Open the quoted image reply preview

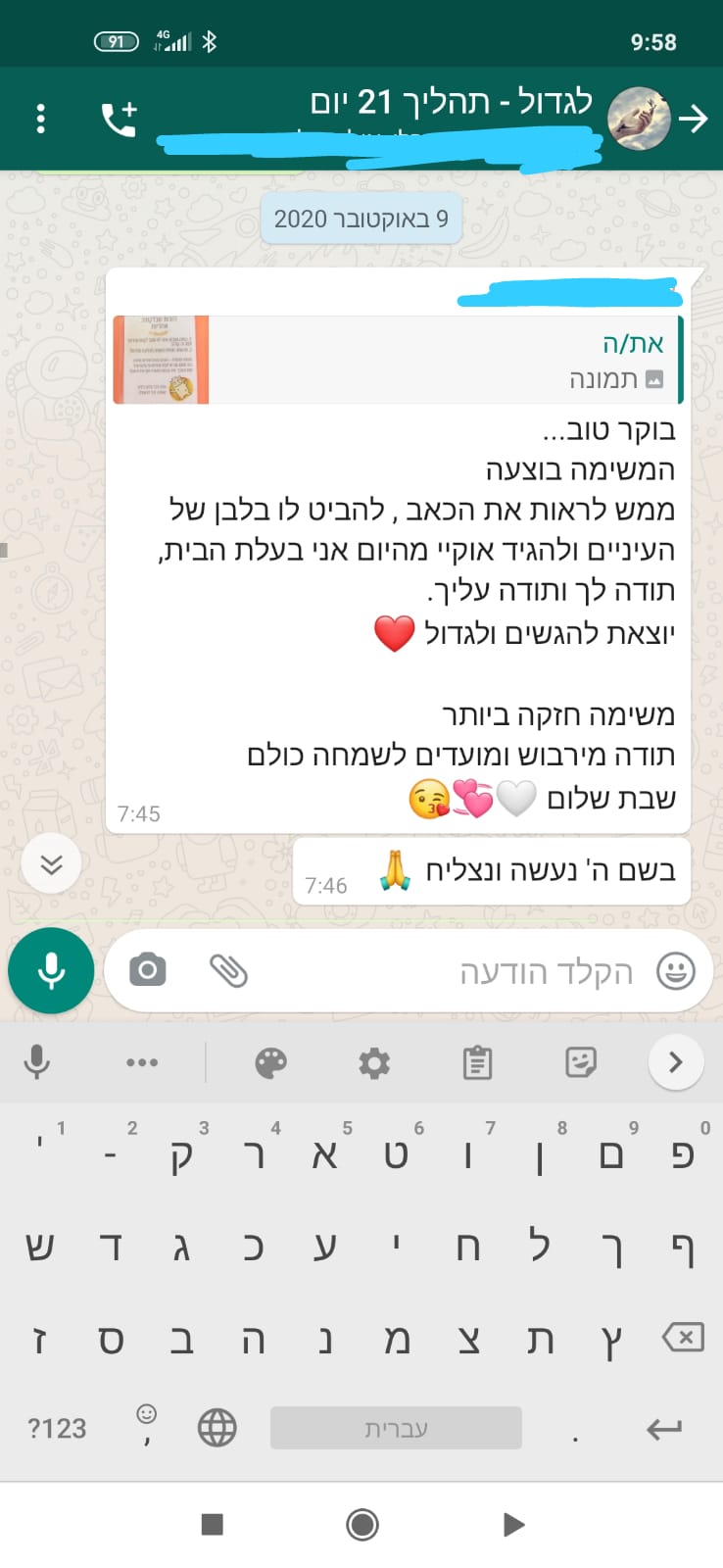(x=398, y=360)
